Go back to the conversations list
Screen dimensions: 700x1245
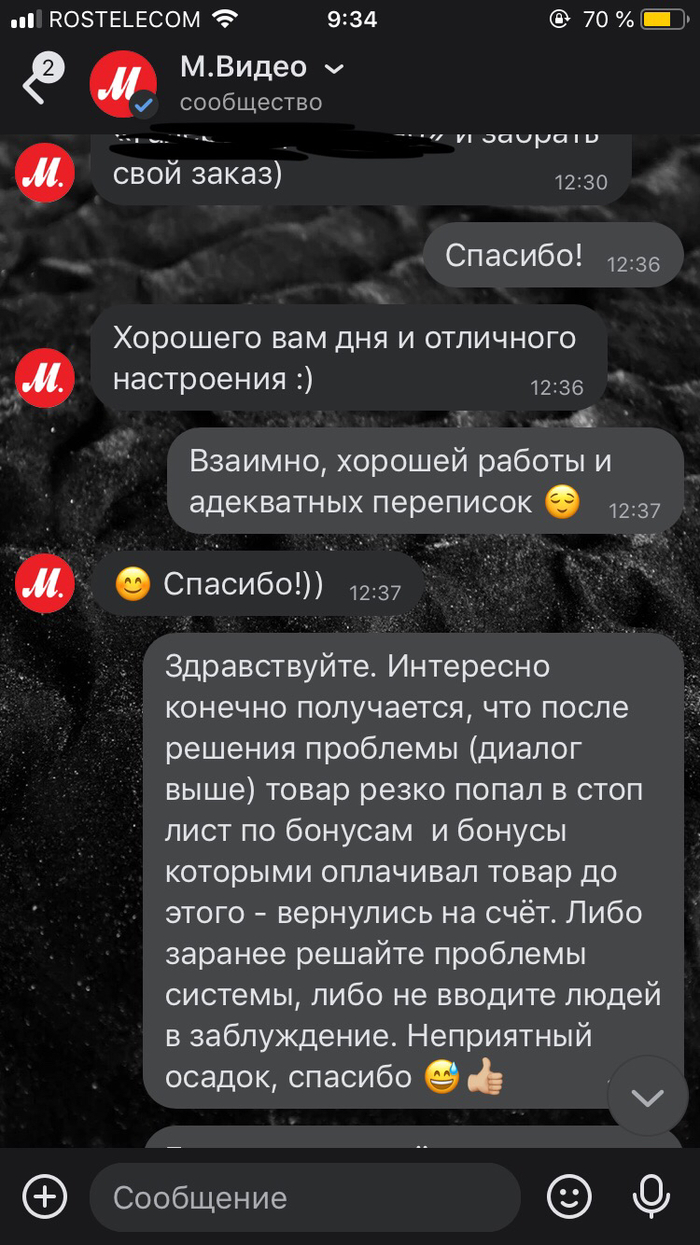34,85
